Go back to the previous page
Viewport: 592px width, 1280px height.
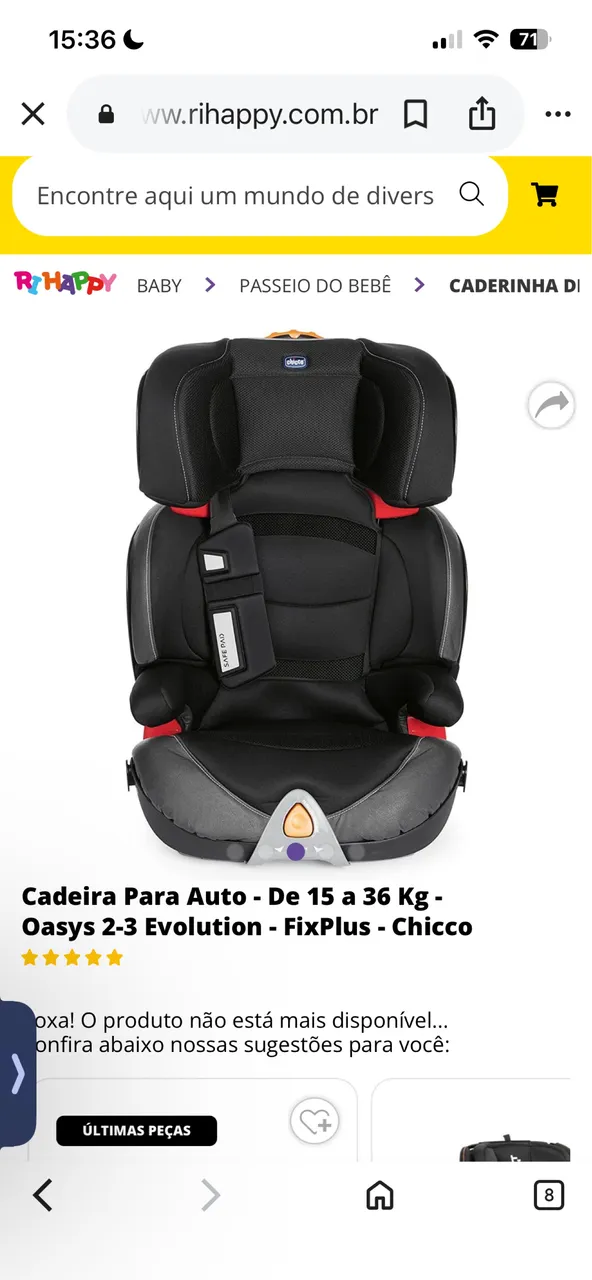click(42, 1194)
